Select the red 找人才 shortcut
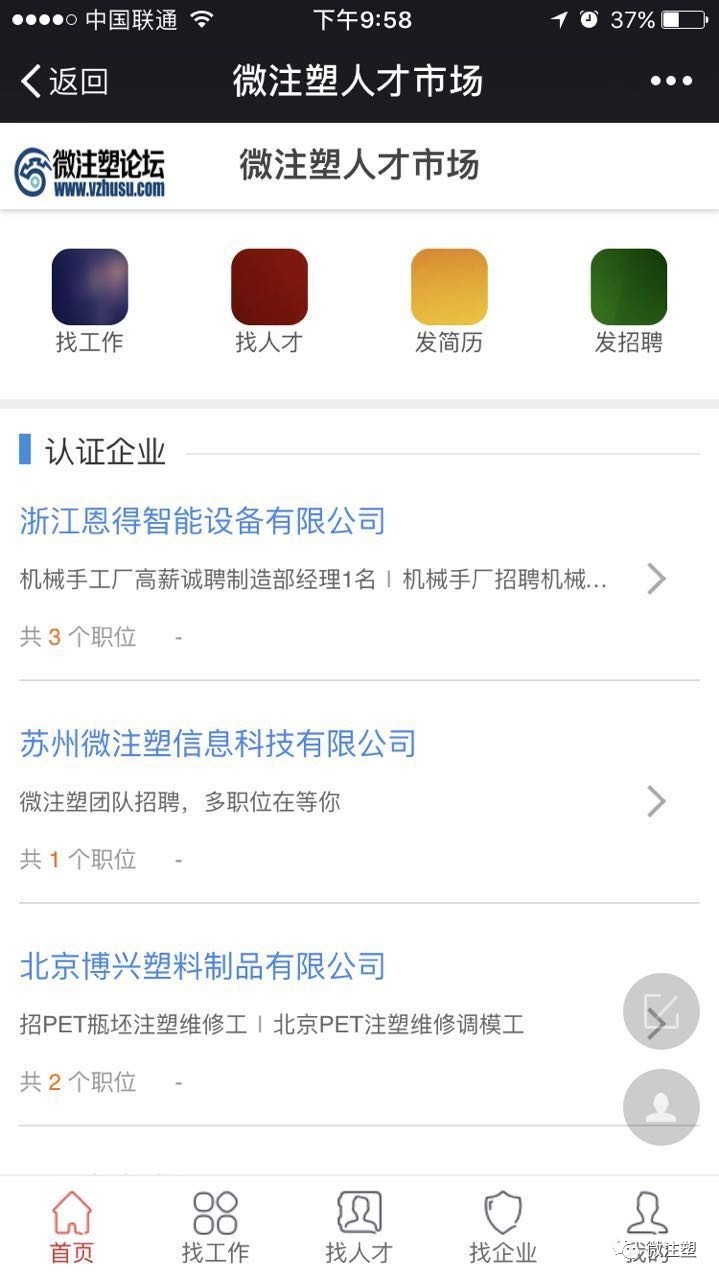The width and height of the screenshot is (719, 1280). pos(269,287)
